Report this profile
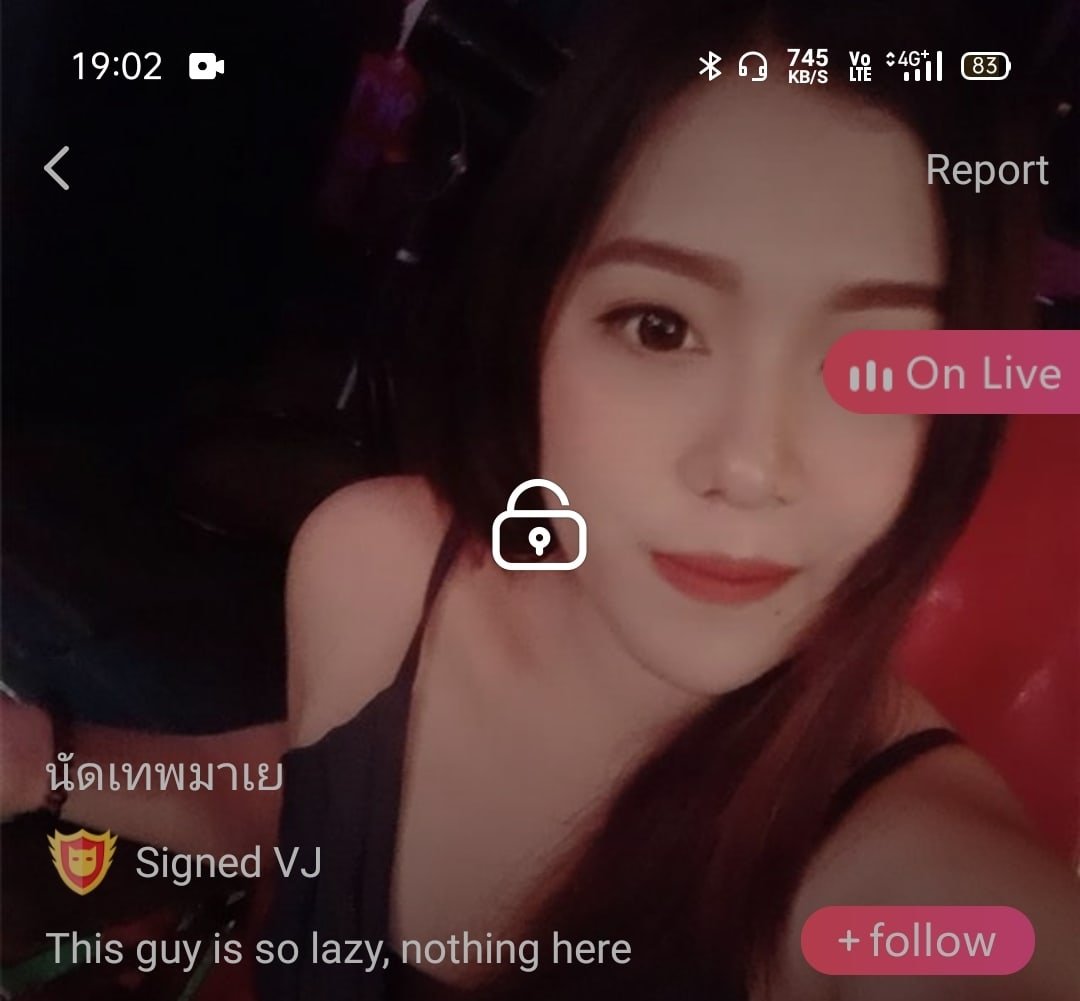1080x1001 pixels. tap(986, 170)
